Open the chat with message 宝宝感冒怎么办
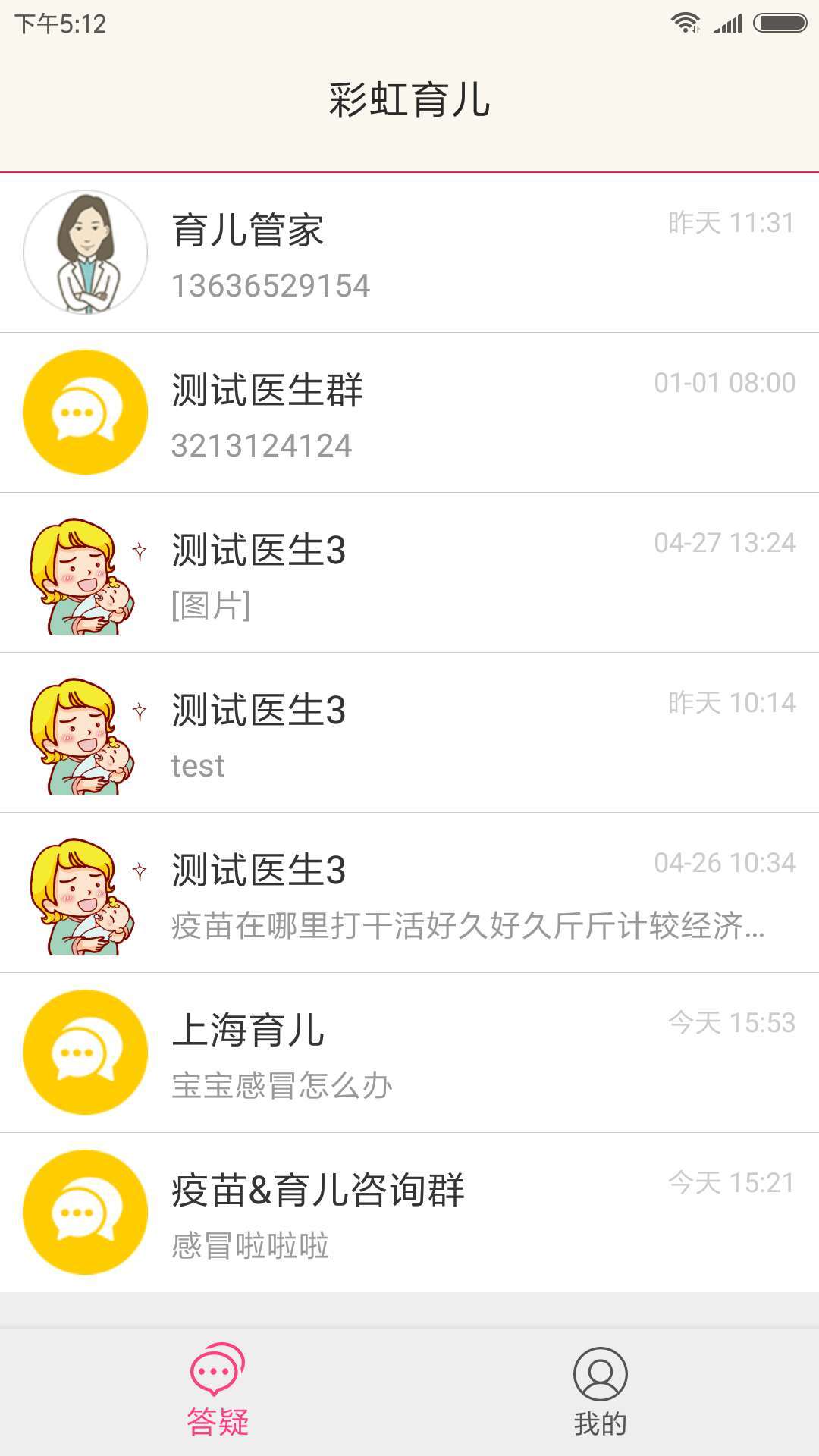 coord(409,1053)
